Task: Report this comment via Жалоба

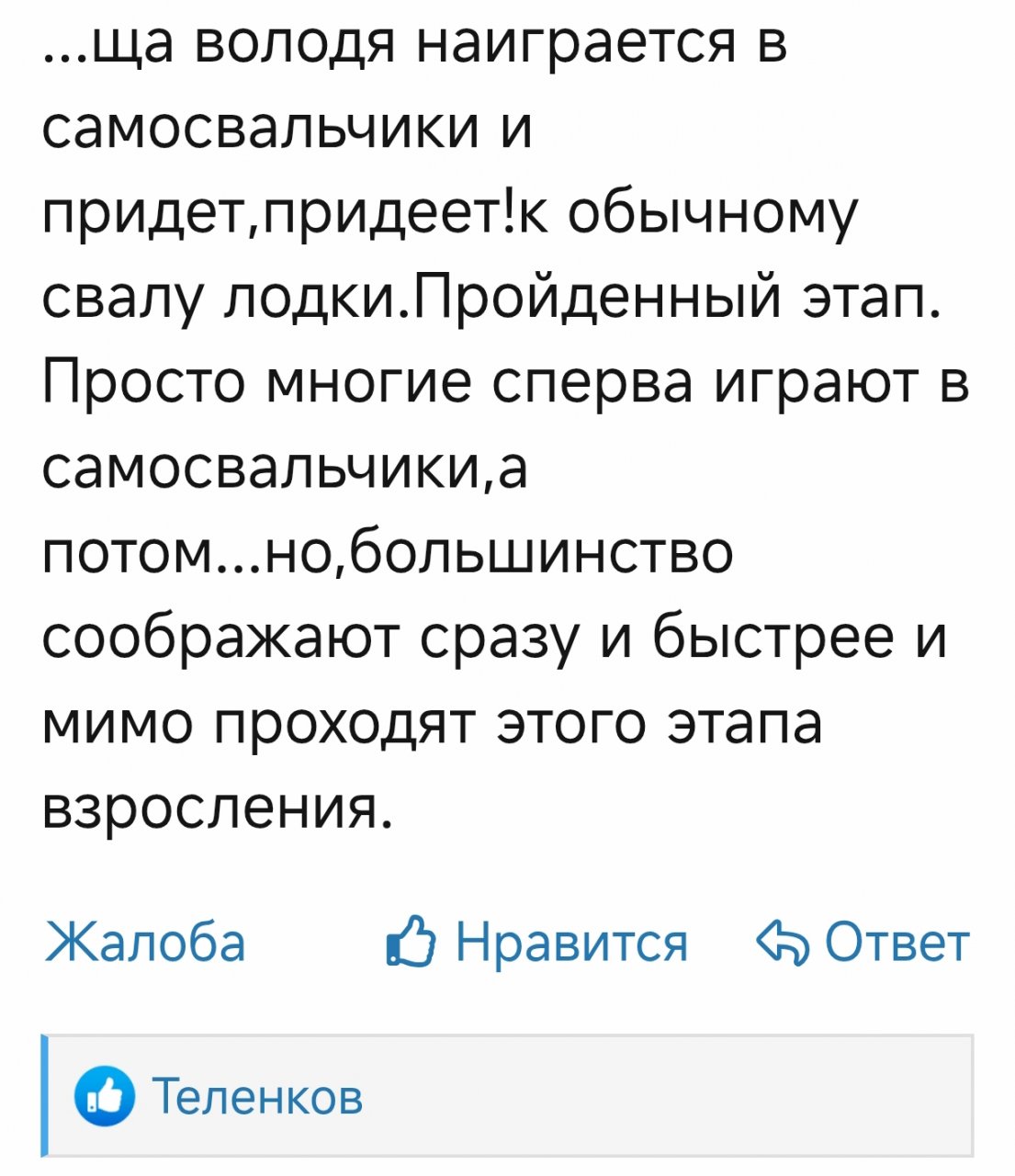Action: point(145,943)
